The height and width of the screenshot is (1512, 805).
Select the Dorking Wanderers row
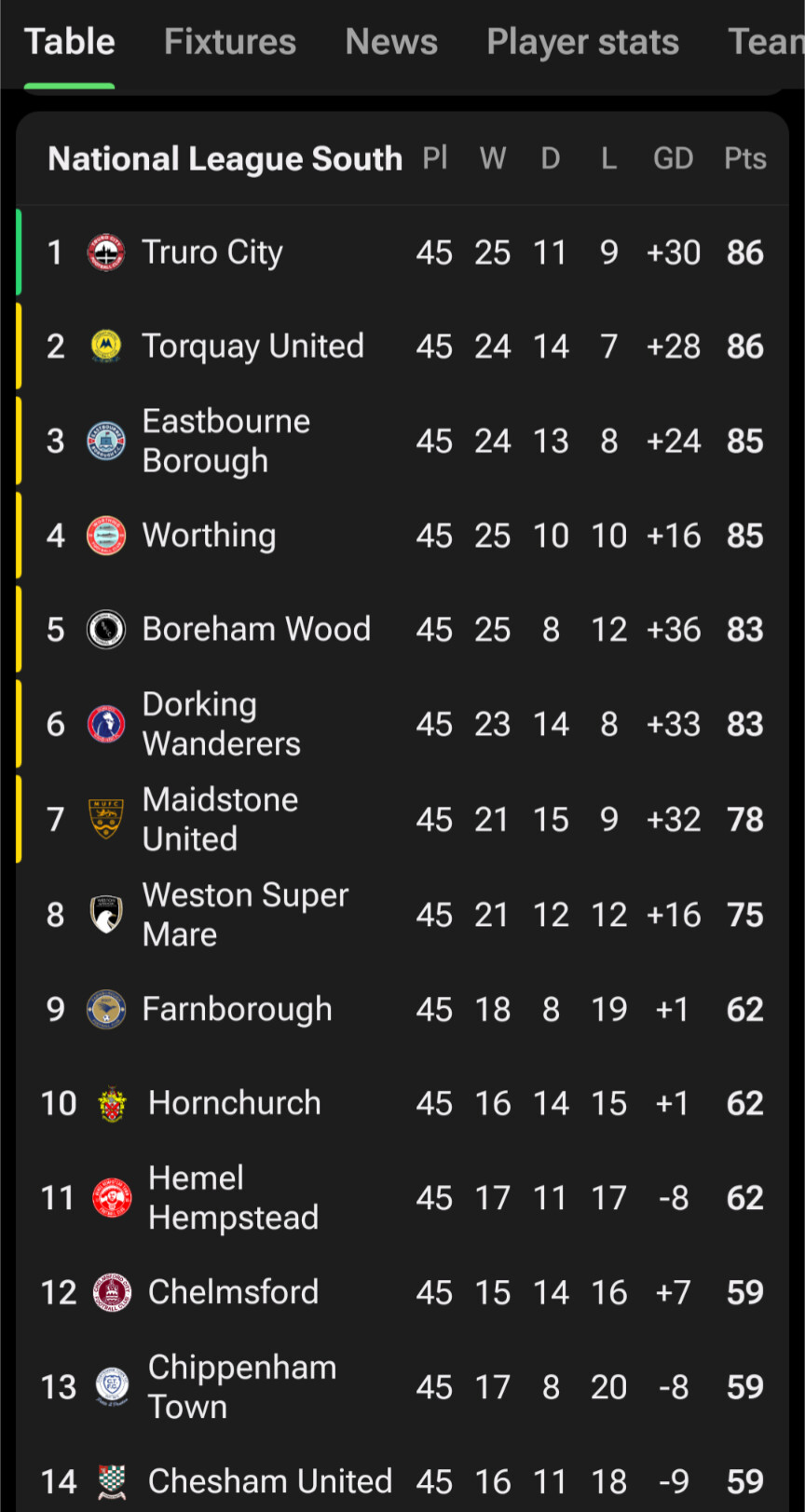[x=402, y=724]
